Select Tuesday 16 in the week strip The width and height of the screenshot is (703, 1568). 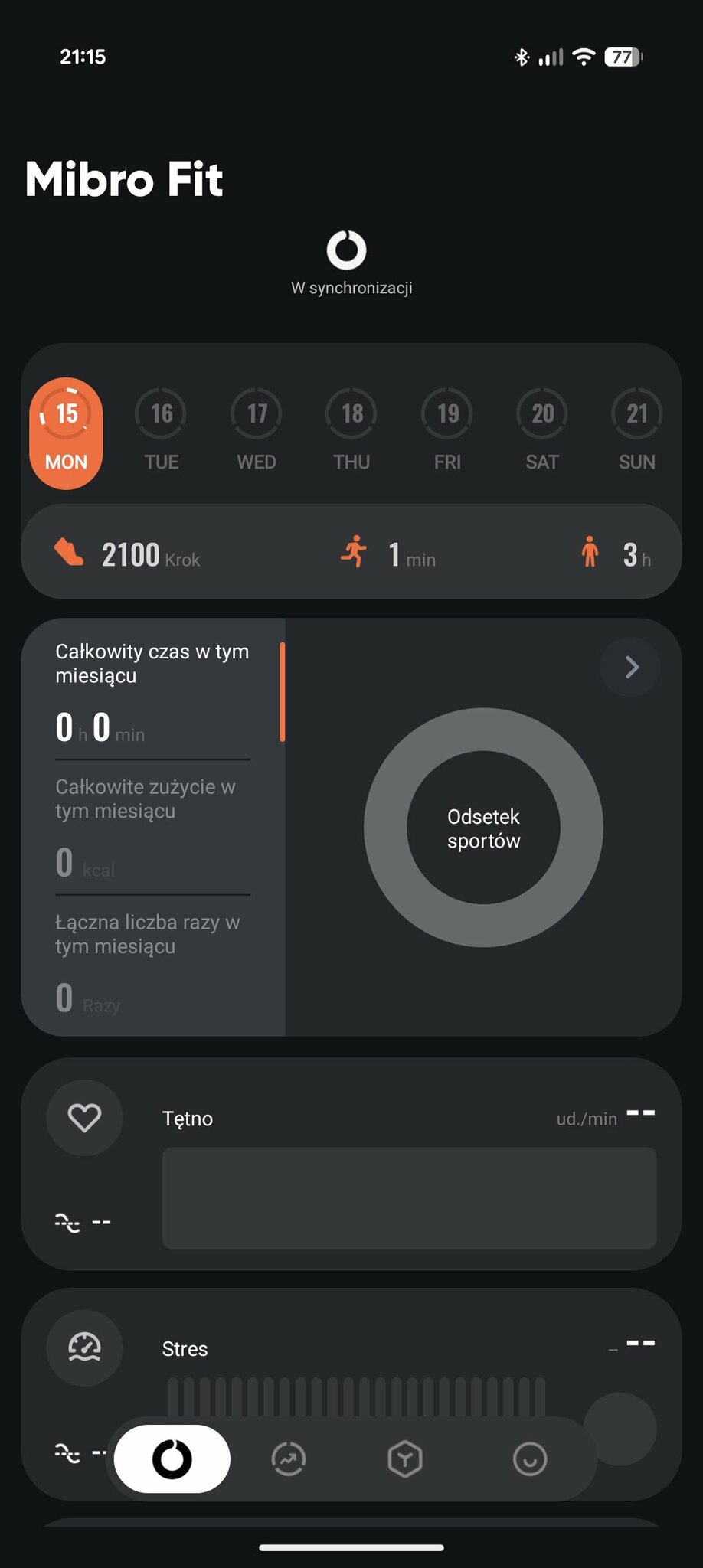click(x=162, y=431)
